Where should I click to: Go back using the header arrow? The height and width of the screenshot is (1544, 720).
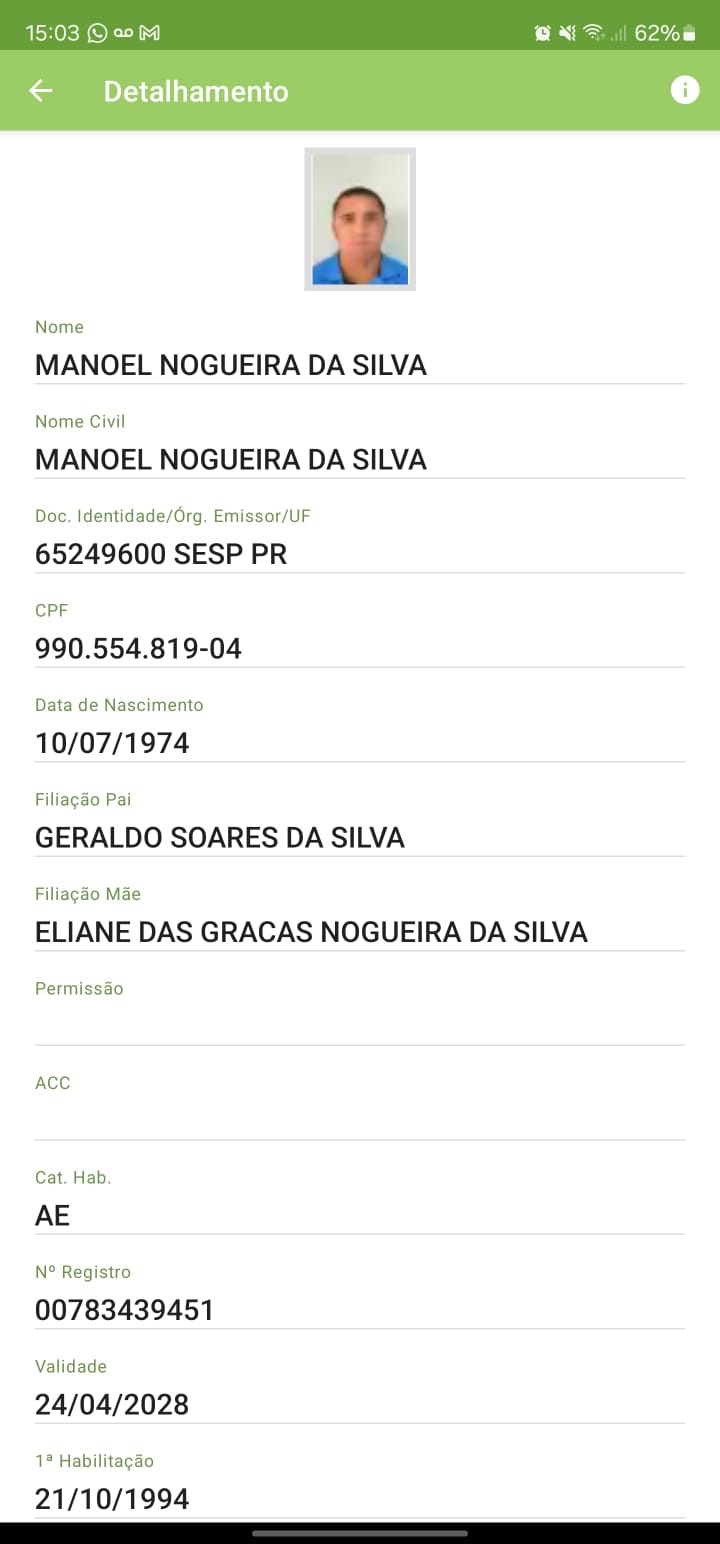(40, 91)
